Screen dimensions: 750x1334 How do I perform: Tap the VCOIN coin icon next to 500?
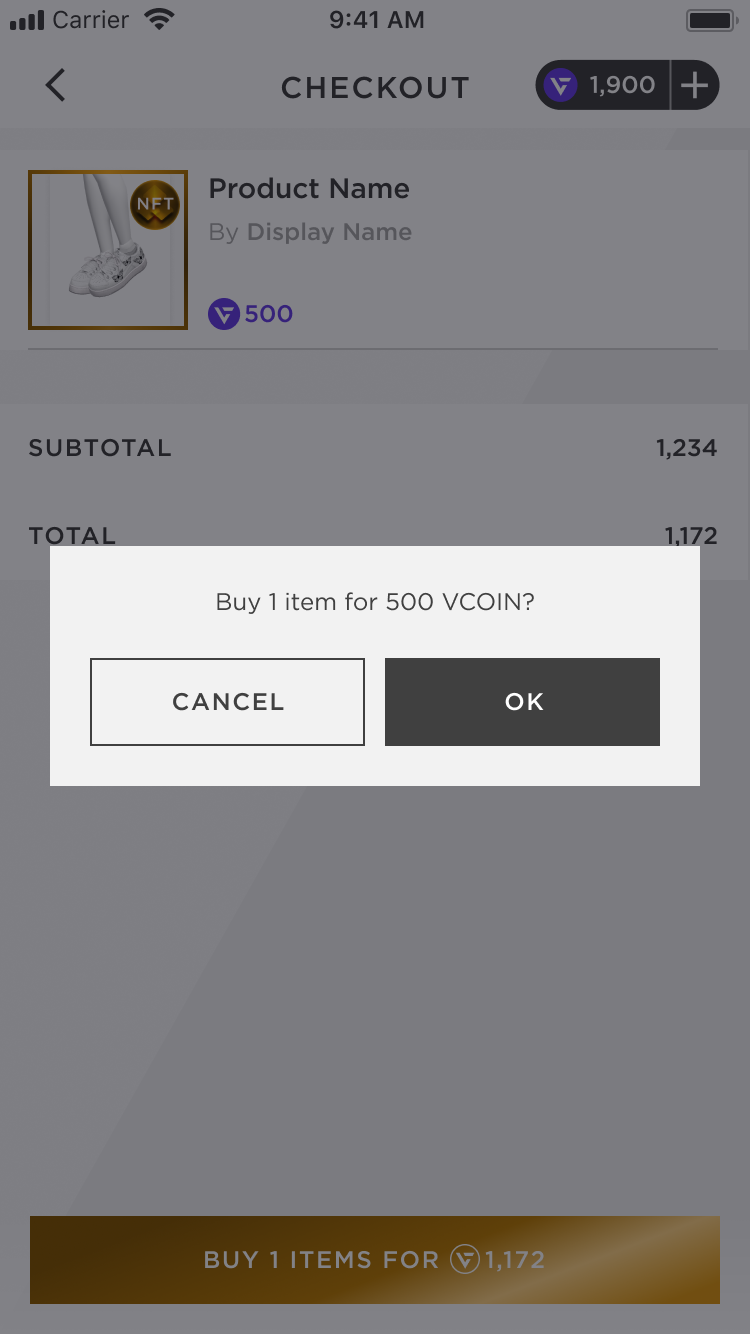click(x=224, y=313)
